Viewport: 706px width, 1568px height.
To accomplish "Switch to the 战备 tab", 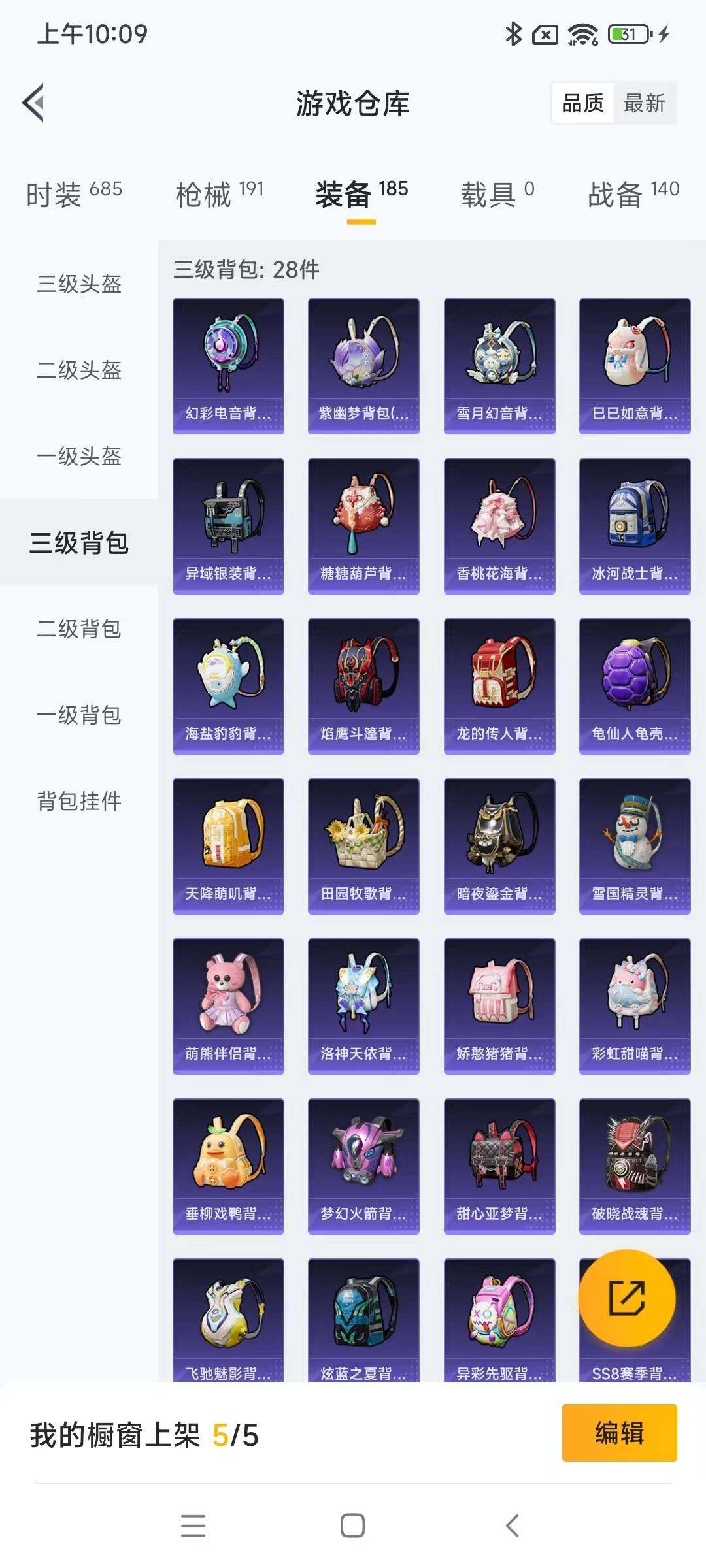I will (633, 194).
